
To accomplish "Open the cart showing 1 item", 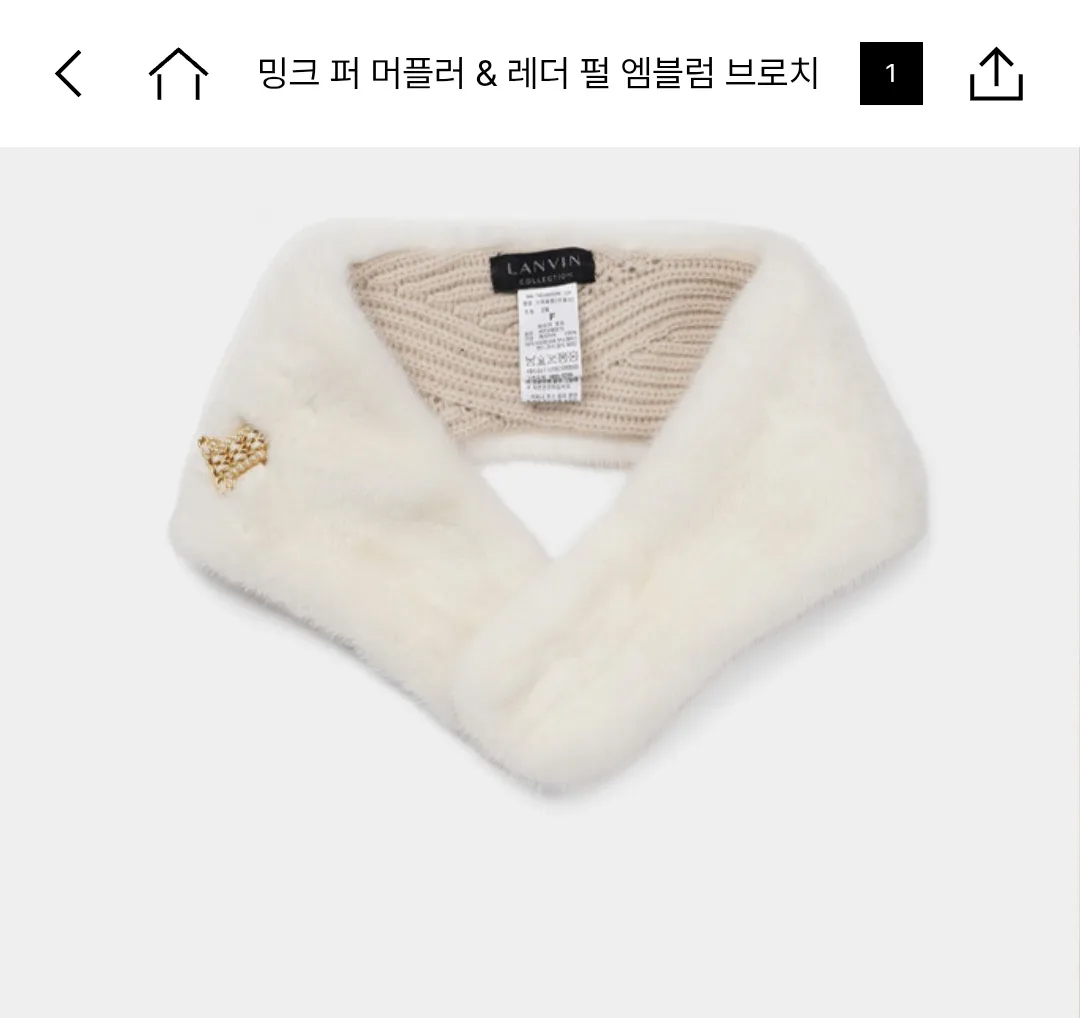I will click(890, 74).
